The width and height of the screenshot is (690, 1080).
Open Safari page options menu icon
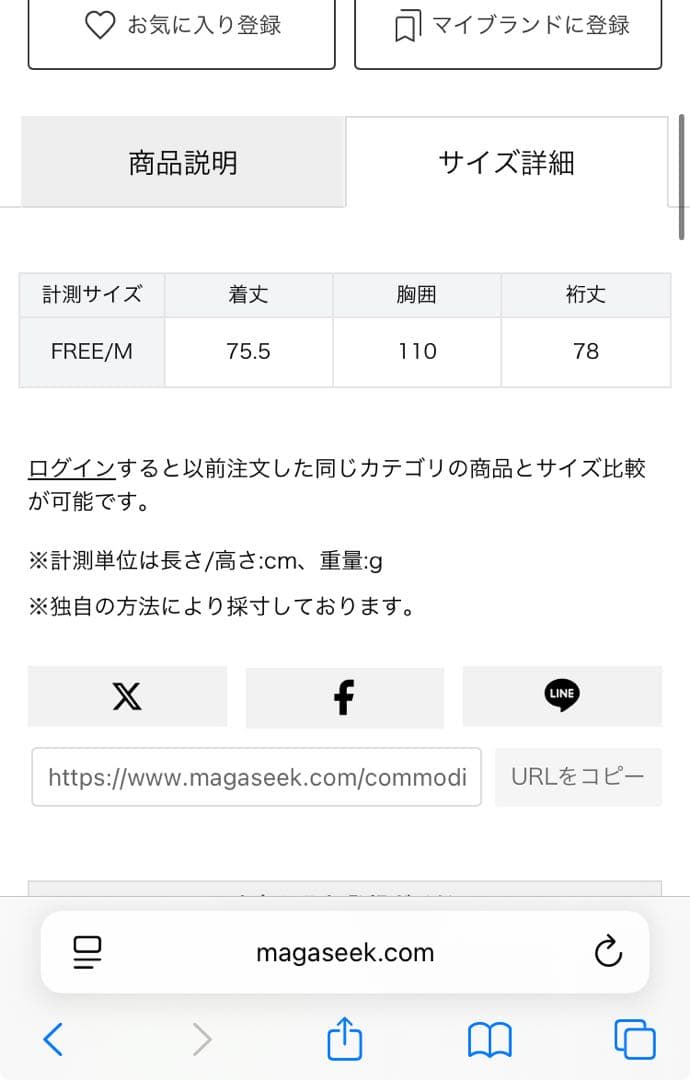pyautogui.click(x=88, y=952)
